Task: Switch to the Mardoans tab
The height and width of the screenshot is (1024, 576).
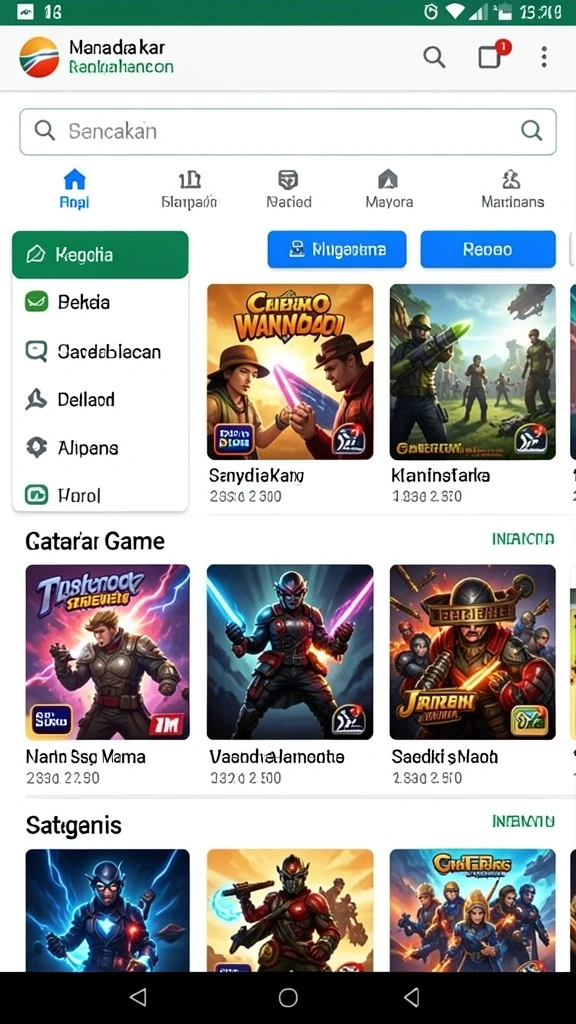Action: pos(512,189)
